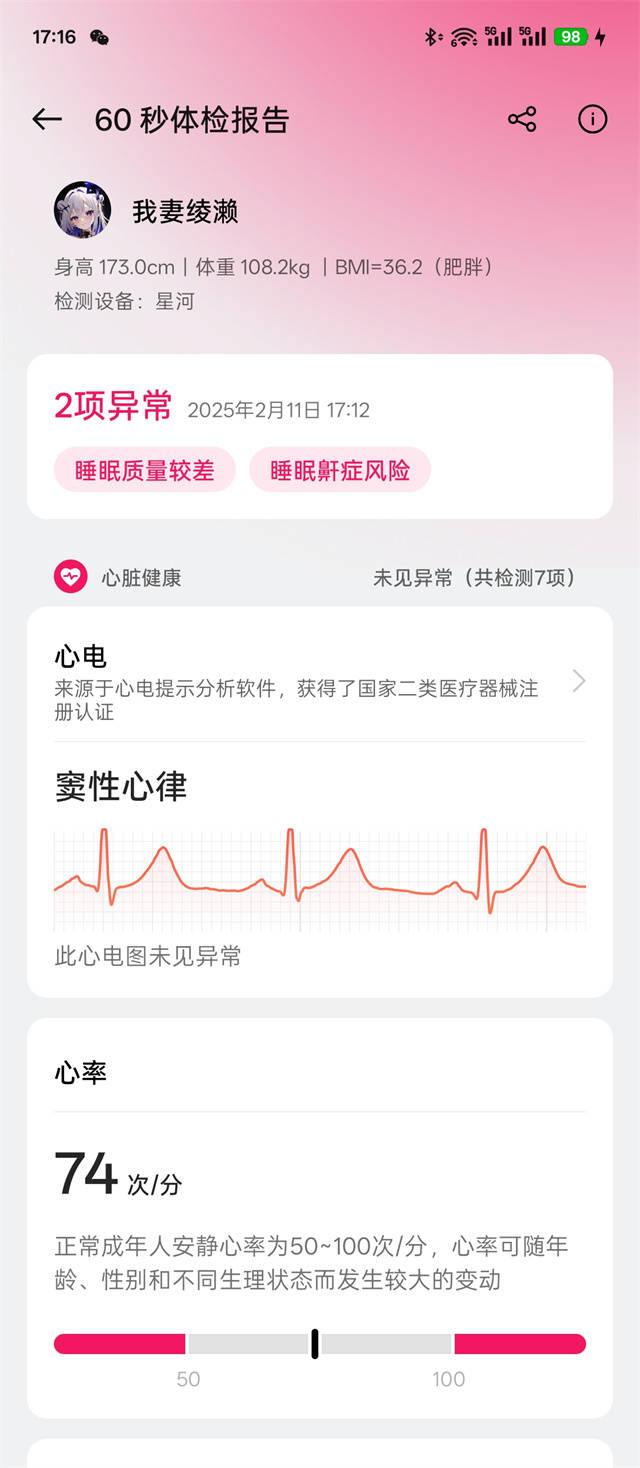Share the 60-second checkup report
This screenshot has width=640, height=1468.
click(x=522, y=120)
